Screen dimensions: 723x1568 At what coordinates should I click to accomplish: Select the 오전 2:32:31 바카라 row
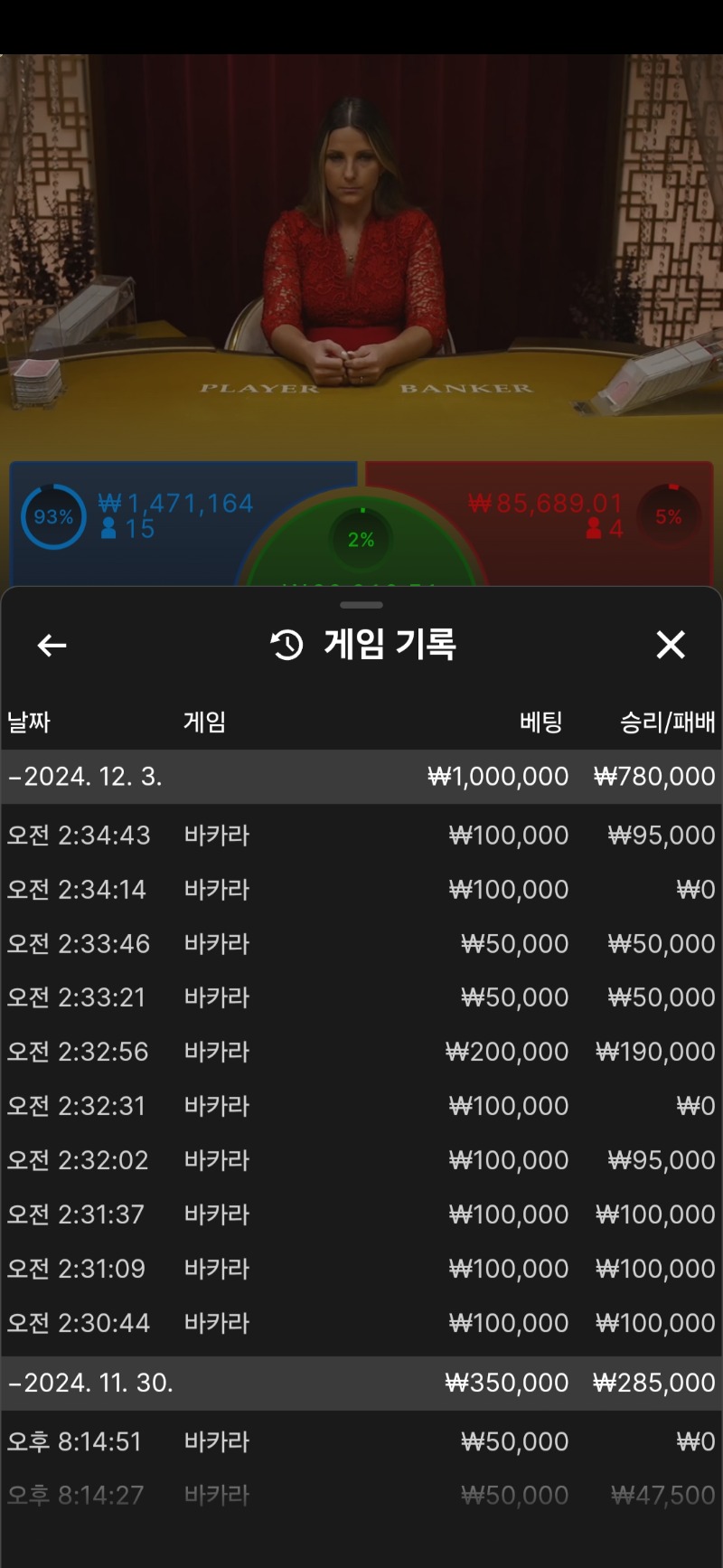pos(361,1106)
